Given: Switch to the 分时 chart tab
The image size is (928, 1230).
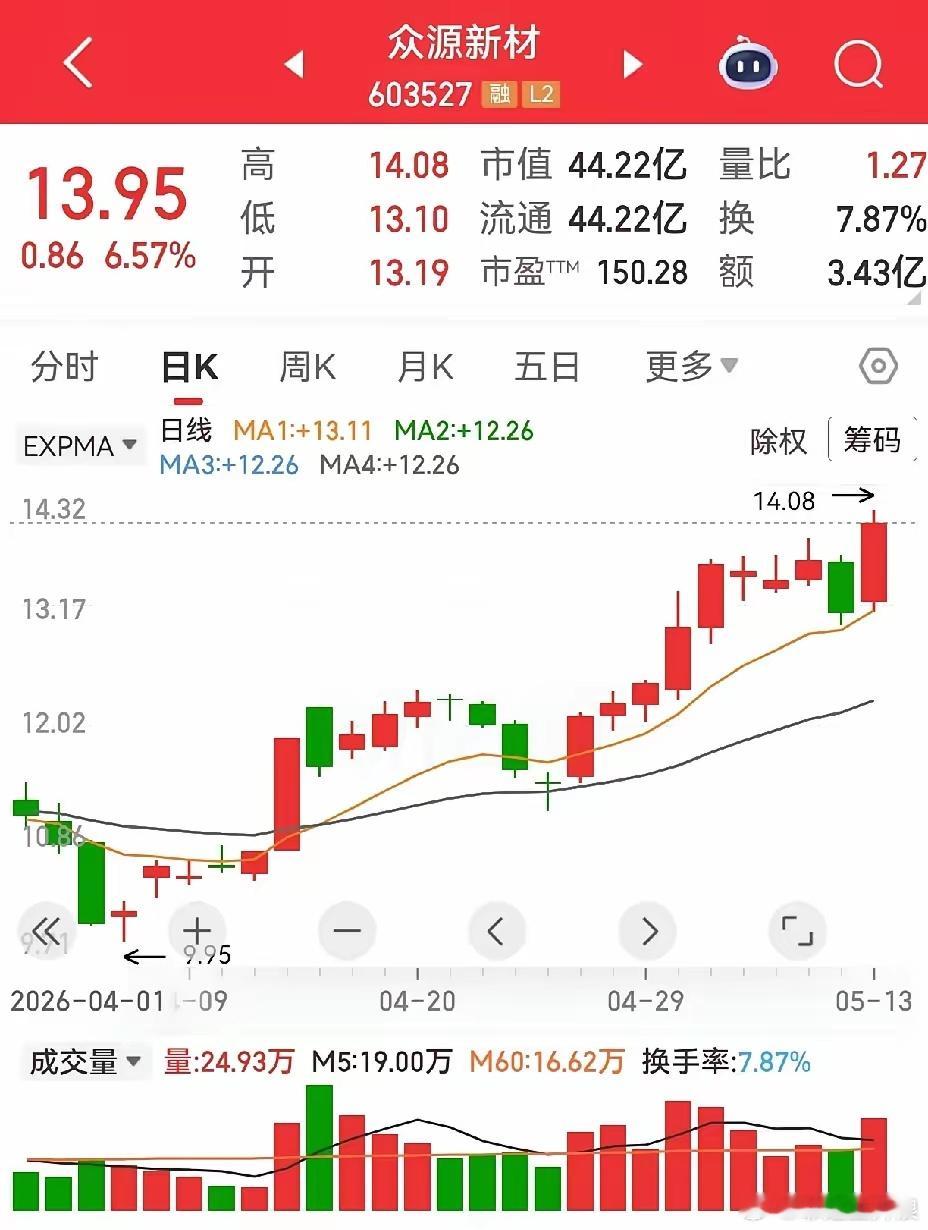Looking at the screenshot, I should pyautogui.click(x=65, y=367).
